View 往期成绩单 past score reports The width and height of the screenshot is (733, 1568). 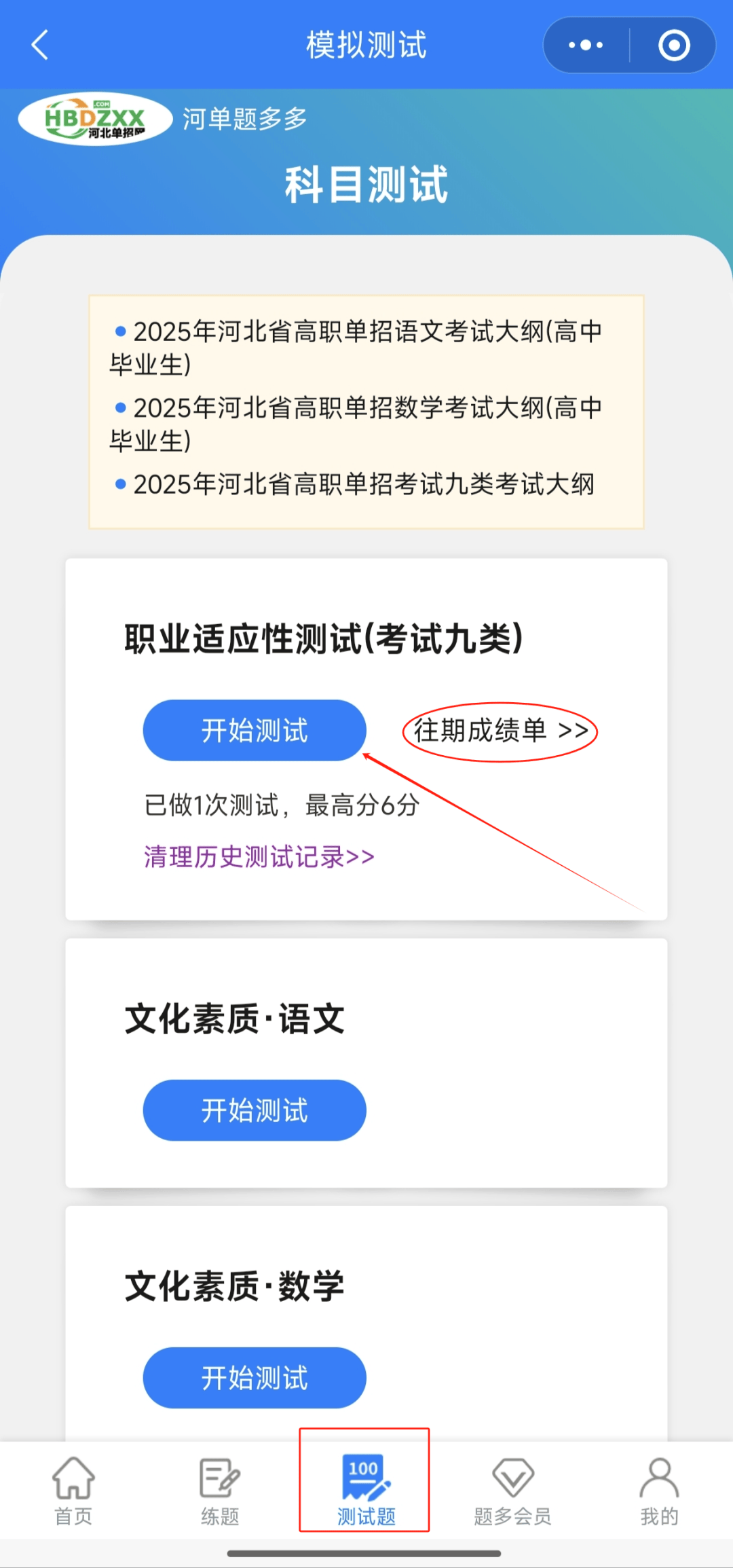(x=500, y=731)
